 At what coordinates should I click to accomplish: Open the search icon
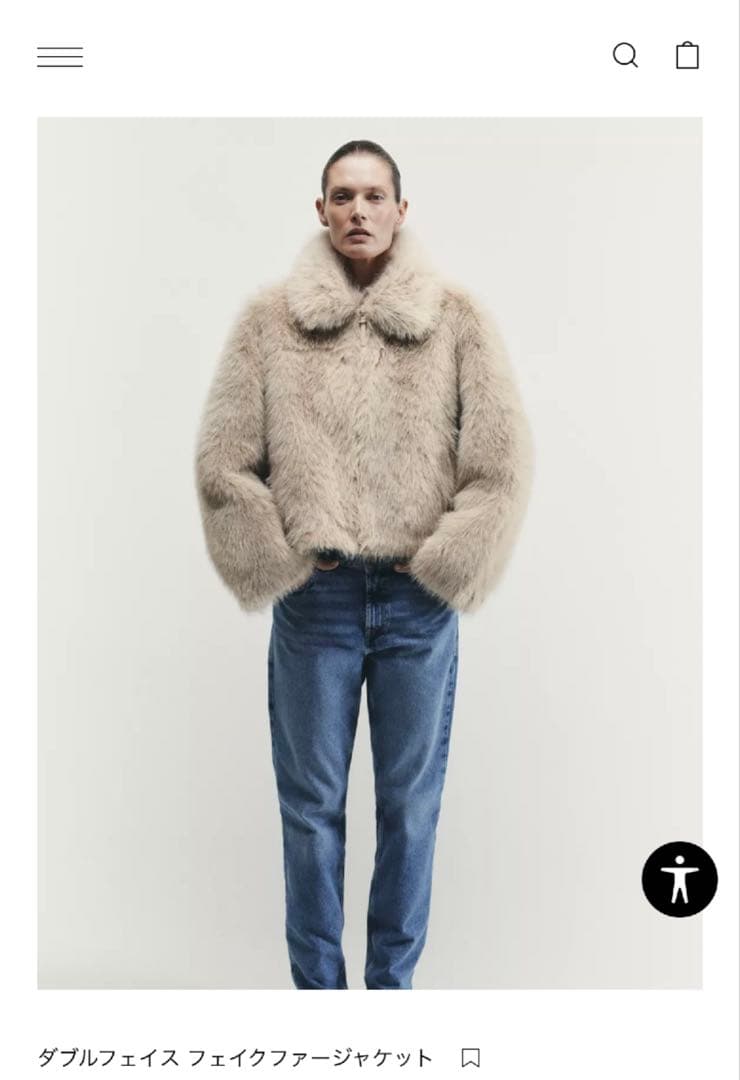tap(625, 55)
